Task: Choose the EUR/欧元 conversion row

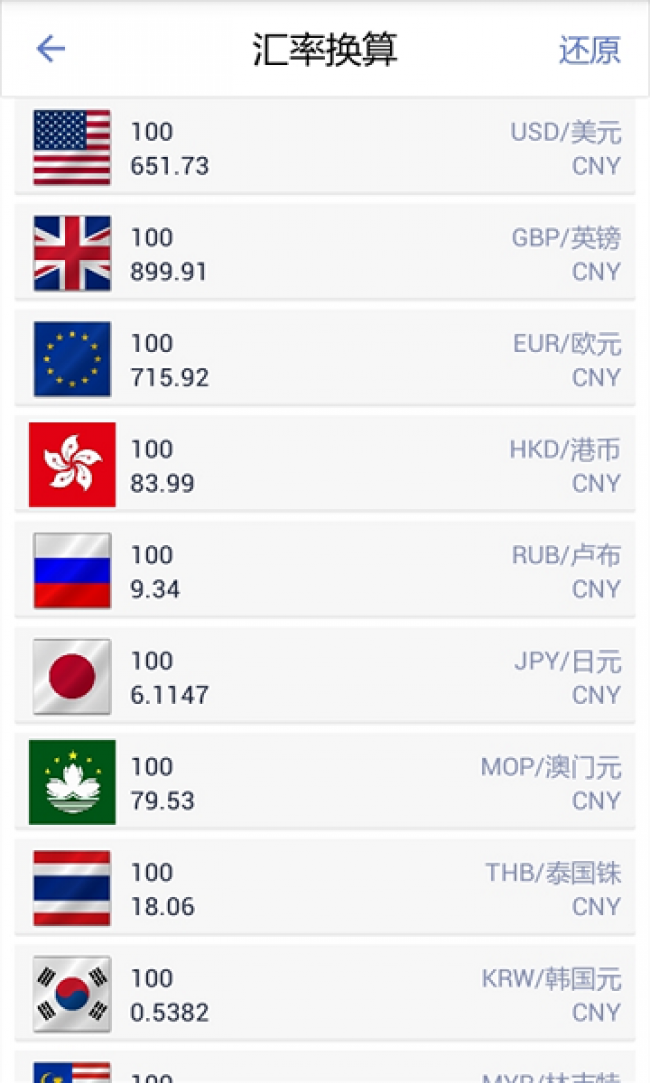Action: click(x=325, y=359)
